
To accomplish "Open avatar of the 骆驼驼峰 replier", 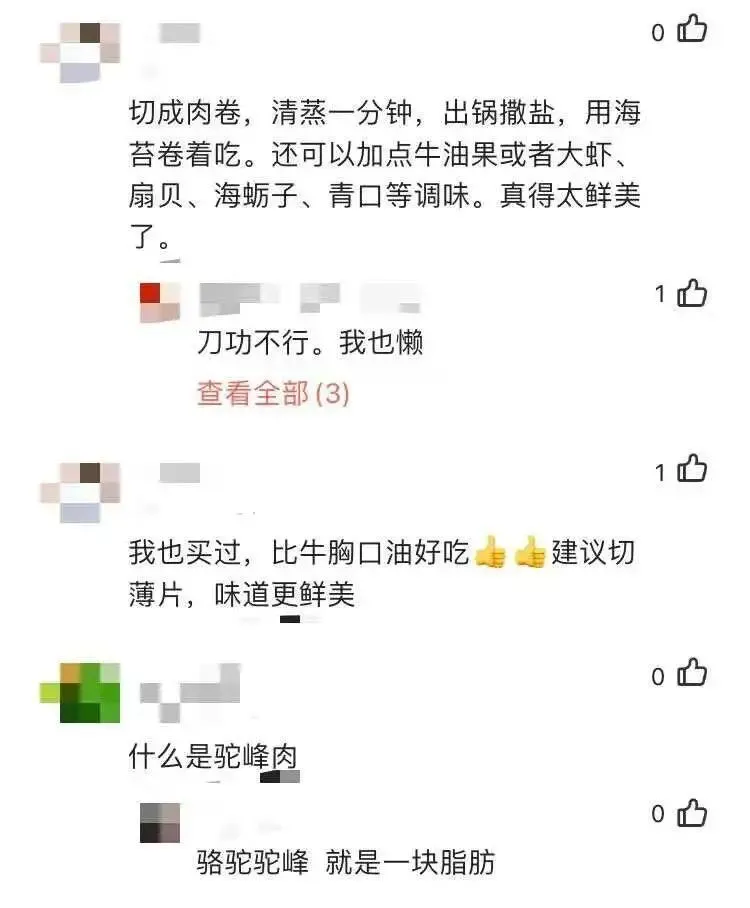I will (x=160, y=822).
